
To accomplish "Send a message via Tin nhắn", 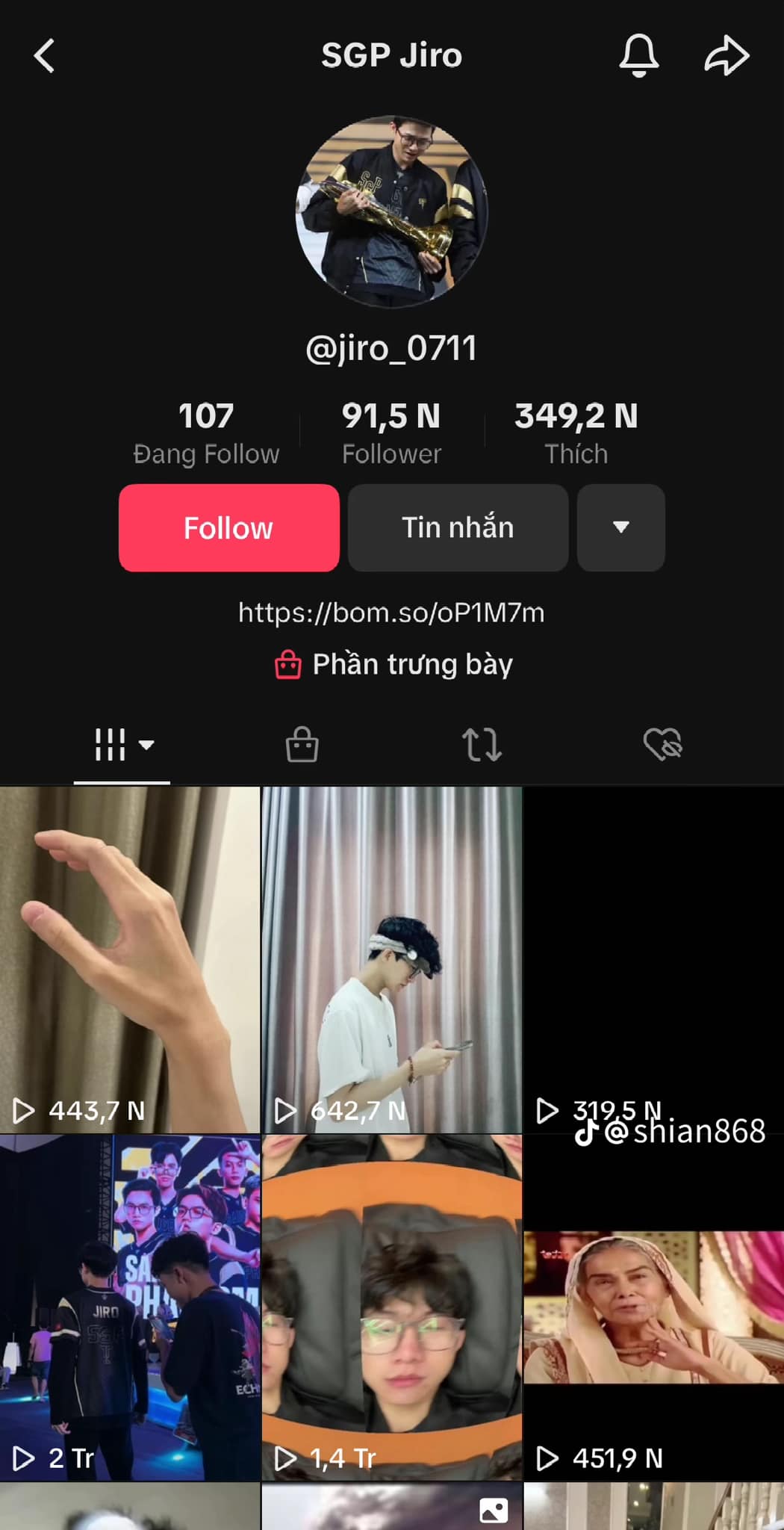I will [458, 527].
